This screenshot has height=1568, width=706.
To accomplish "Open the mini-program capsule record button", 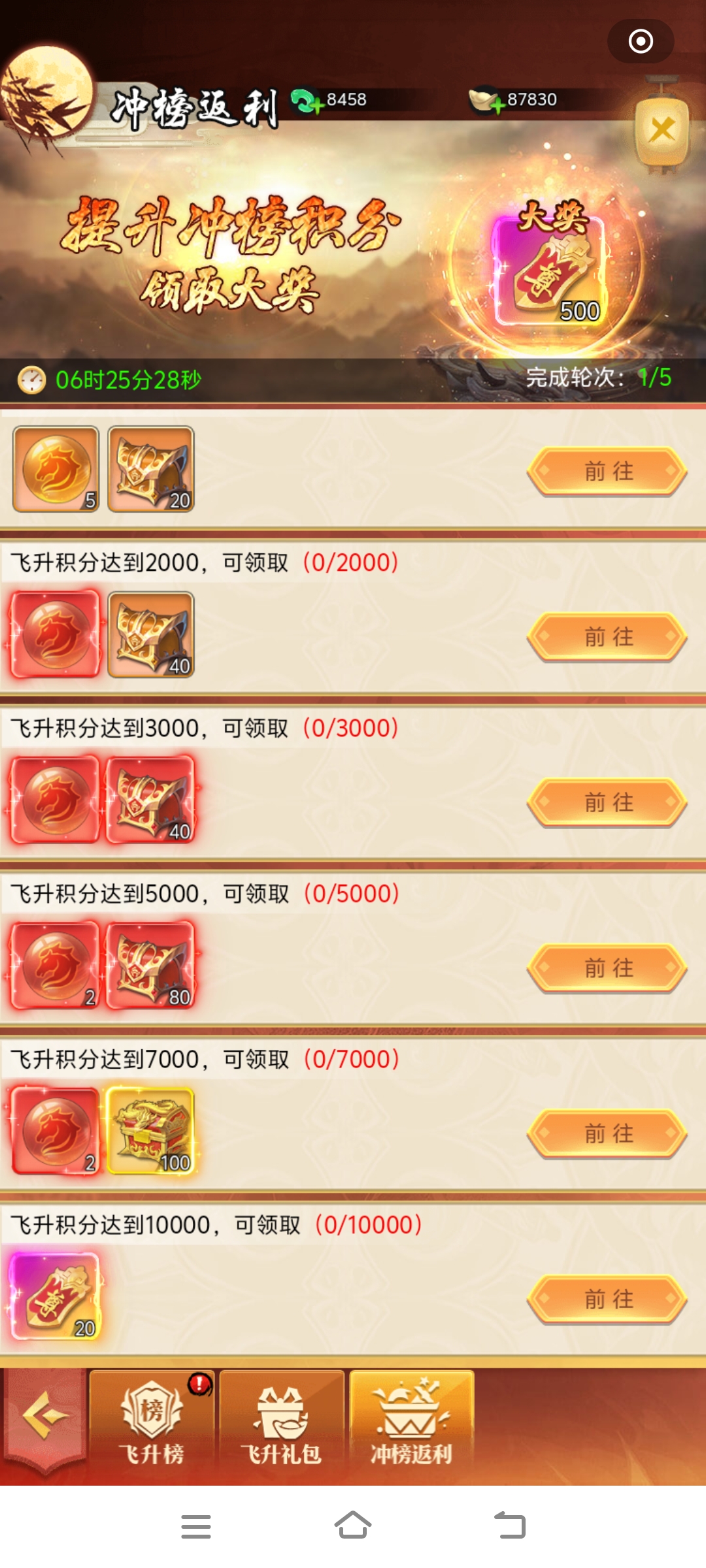I will point(641,41).
